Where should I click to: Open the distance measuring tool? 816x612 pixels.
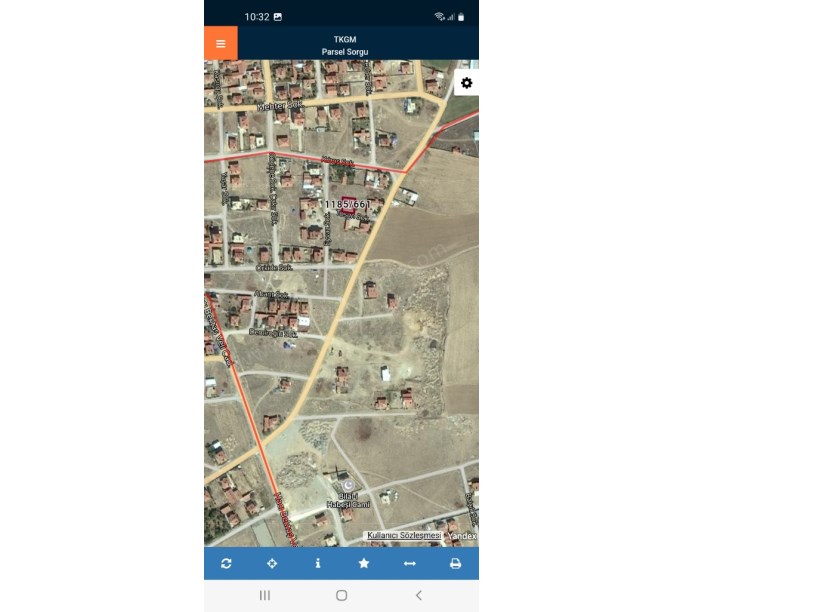409,564
